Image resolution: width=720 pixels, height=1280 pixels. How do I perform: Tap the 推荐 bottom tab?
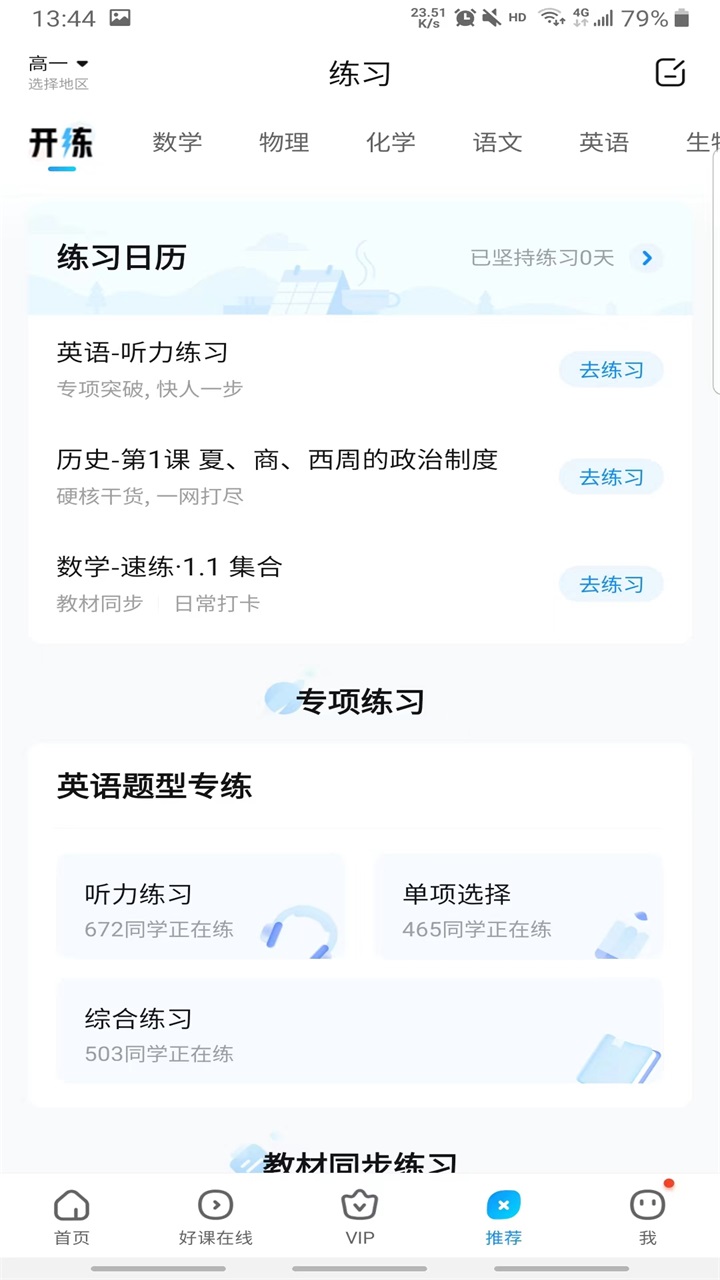(504, 1217)
